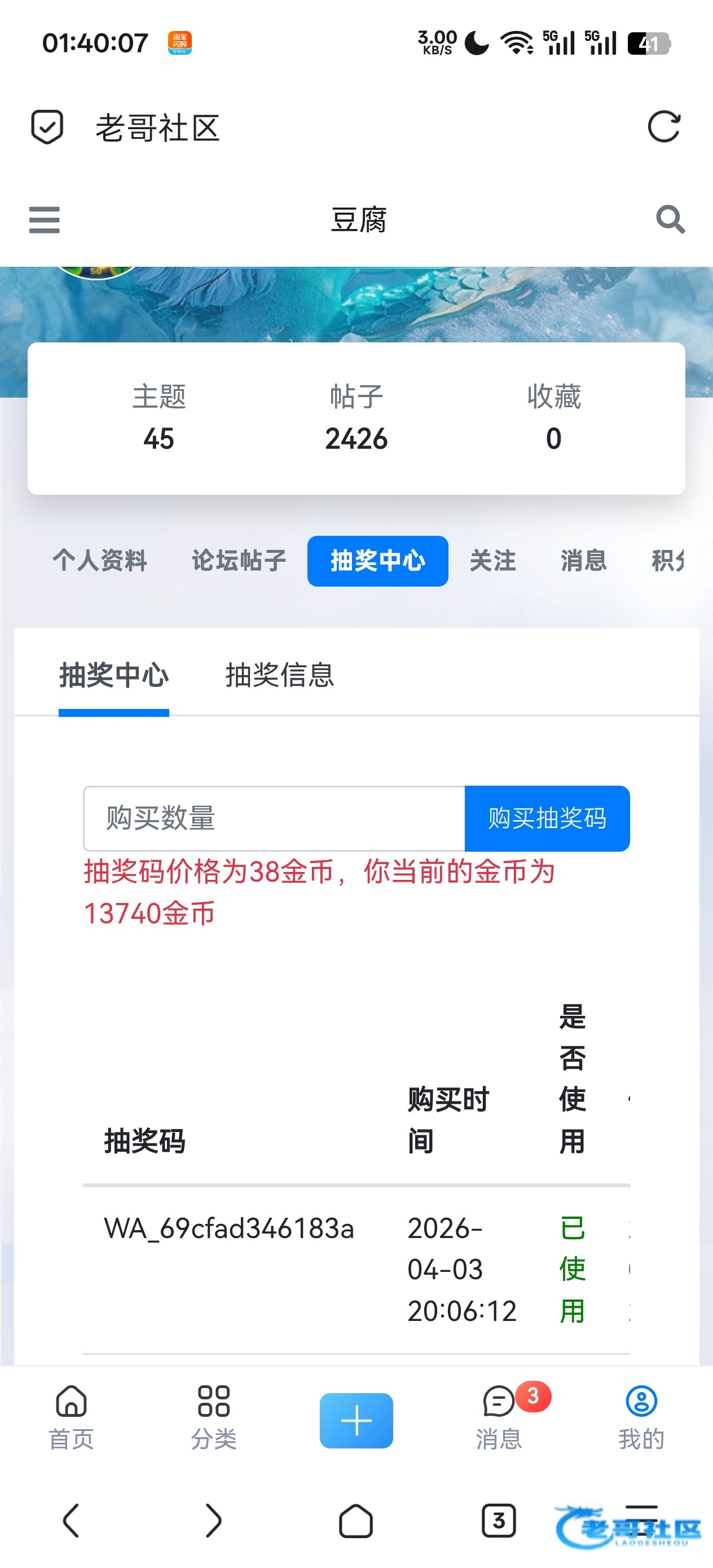The image size is (713, 1568).
Task: Tap the 购买抽奖码 button
Action: pos(547,818)
